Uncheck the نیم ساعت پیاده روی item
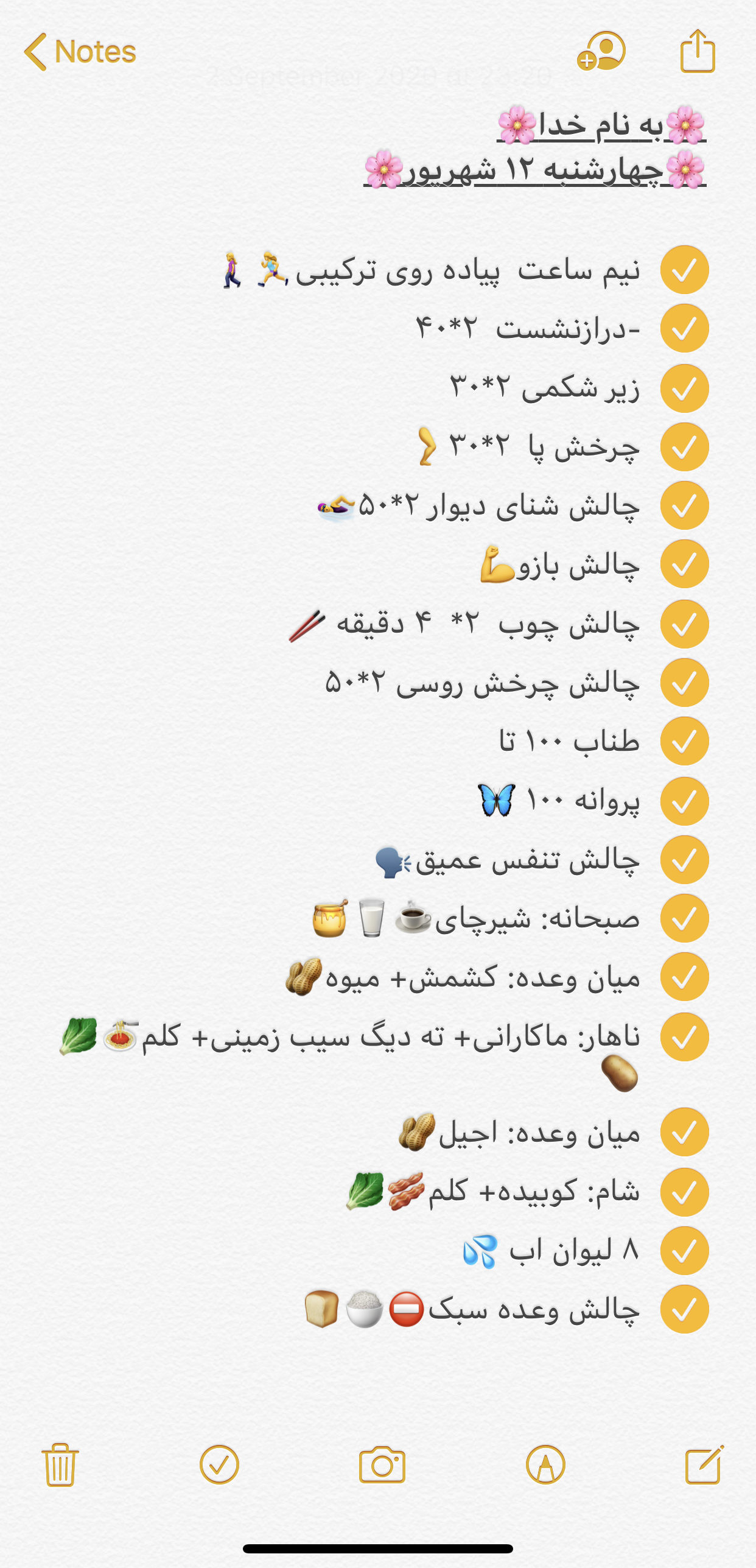The image size is (756, 1568). point(684,270)
